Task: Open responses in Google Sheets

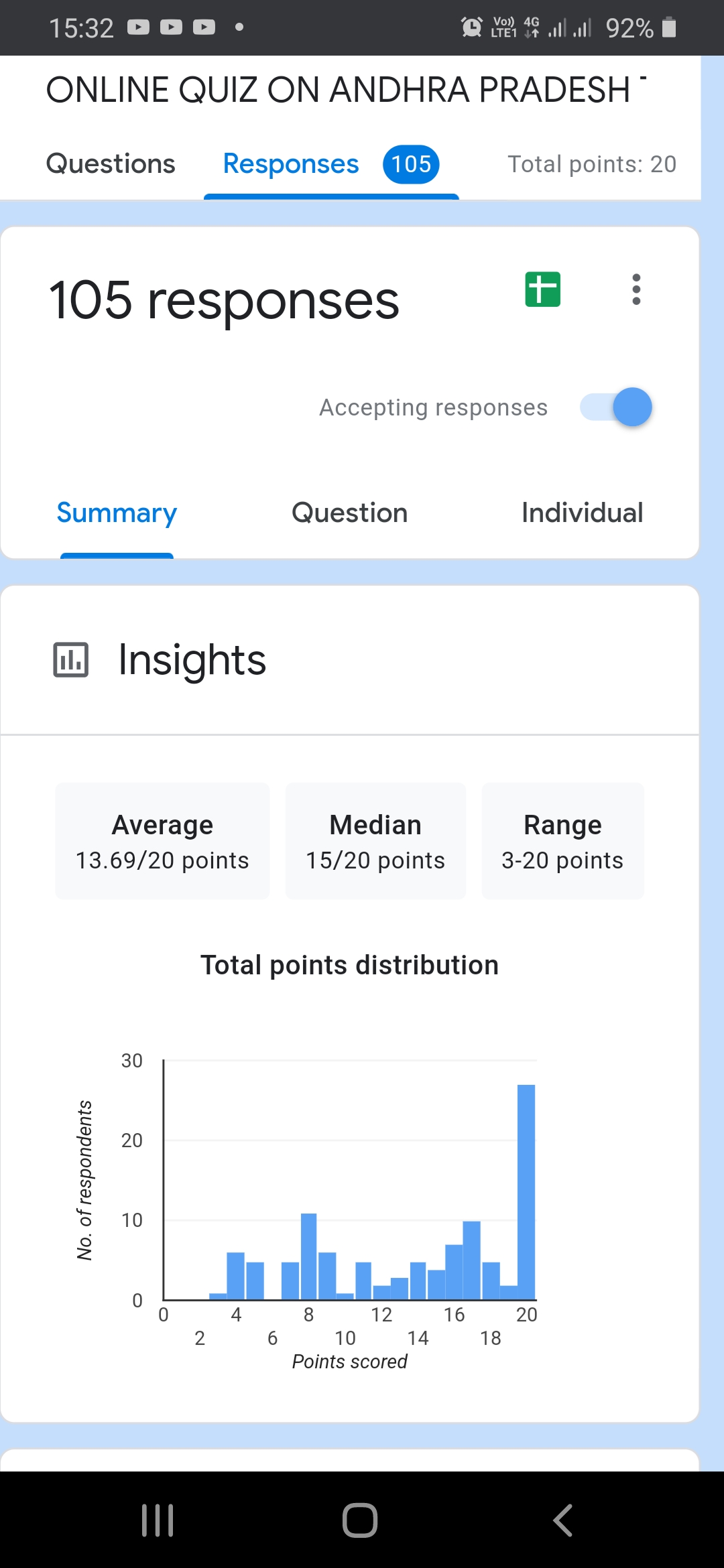Action: tap(543, 289)
